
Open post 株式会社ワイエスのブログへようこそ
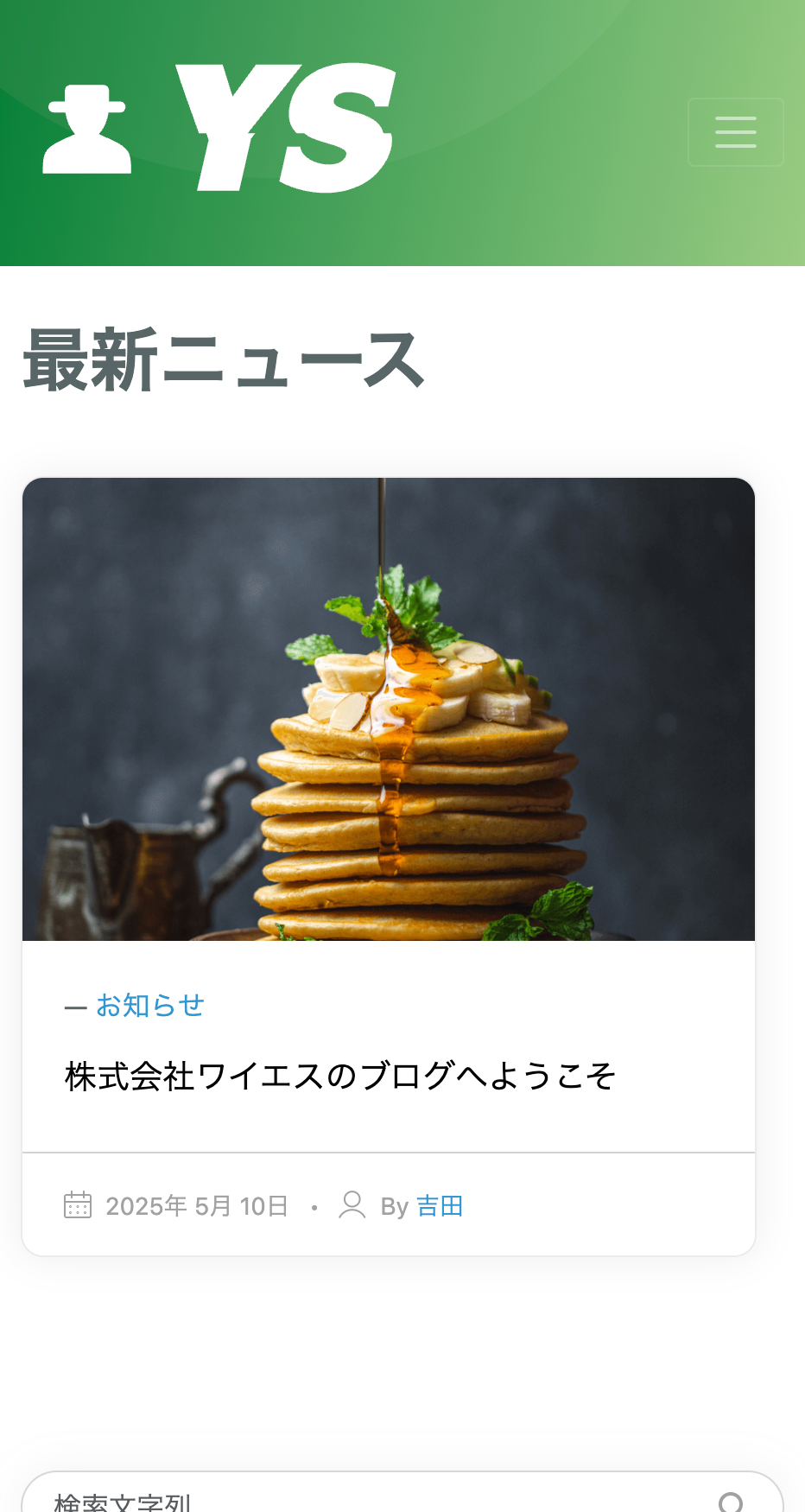(x=339, y=1077)
